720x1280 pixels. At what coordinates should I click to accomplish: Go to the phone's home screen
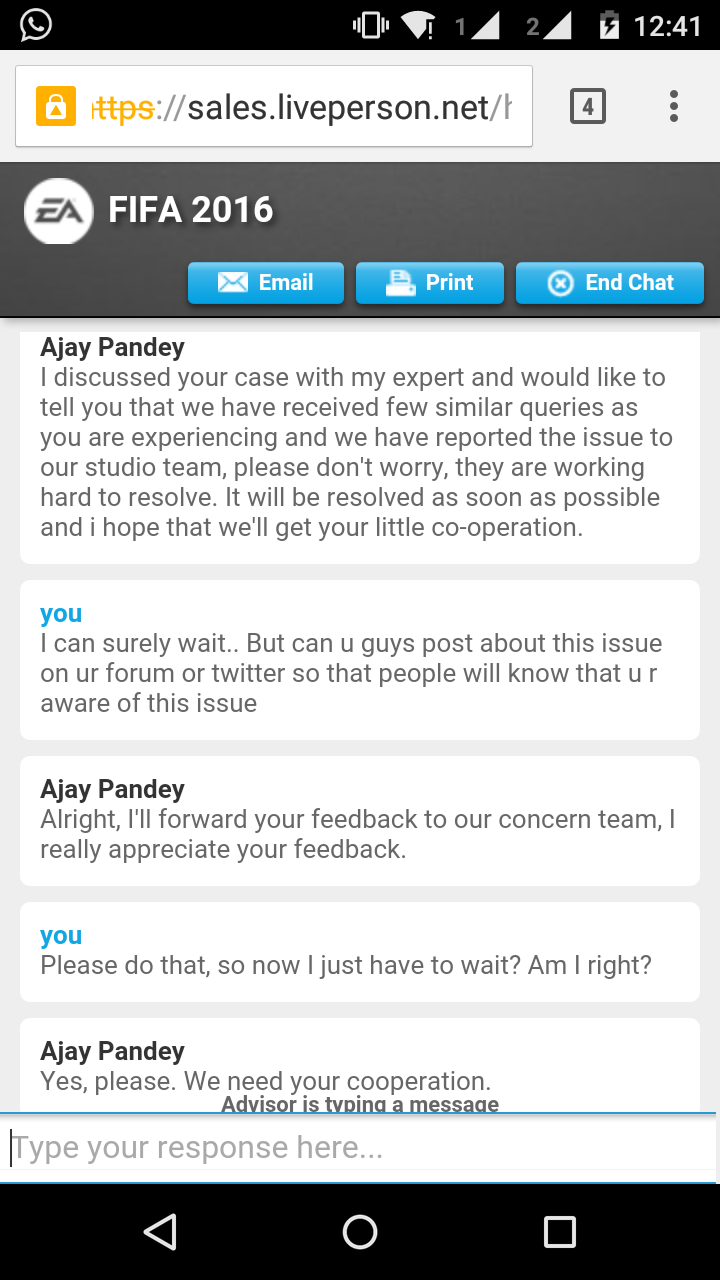pyautogui.click(x=360, y=1232)
